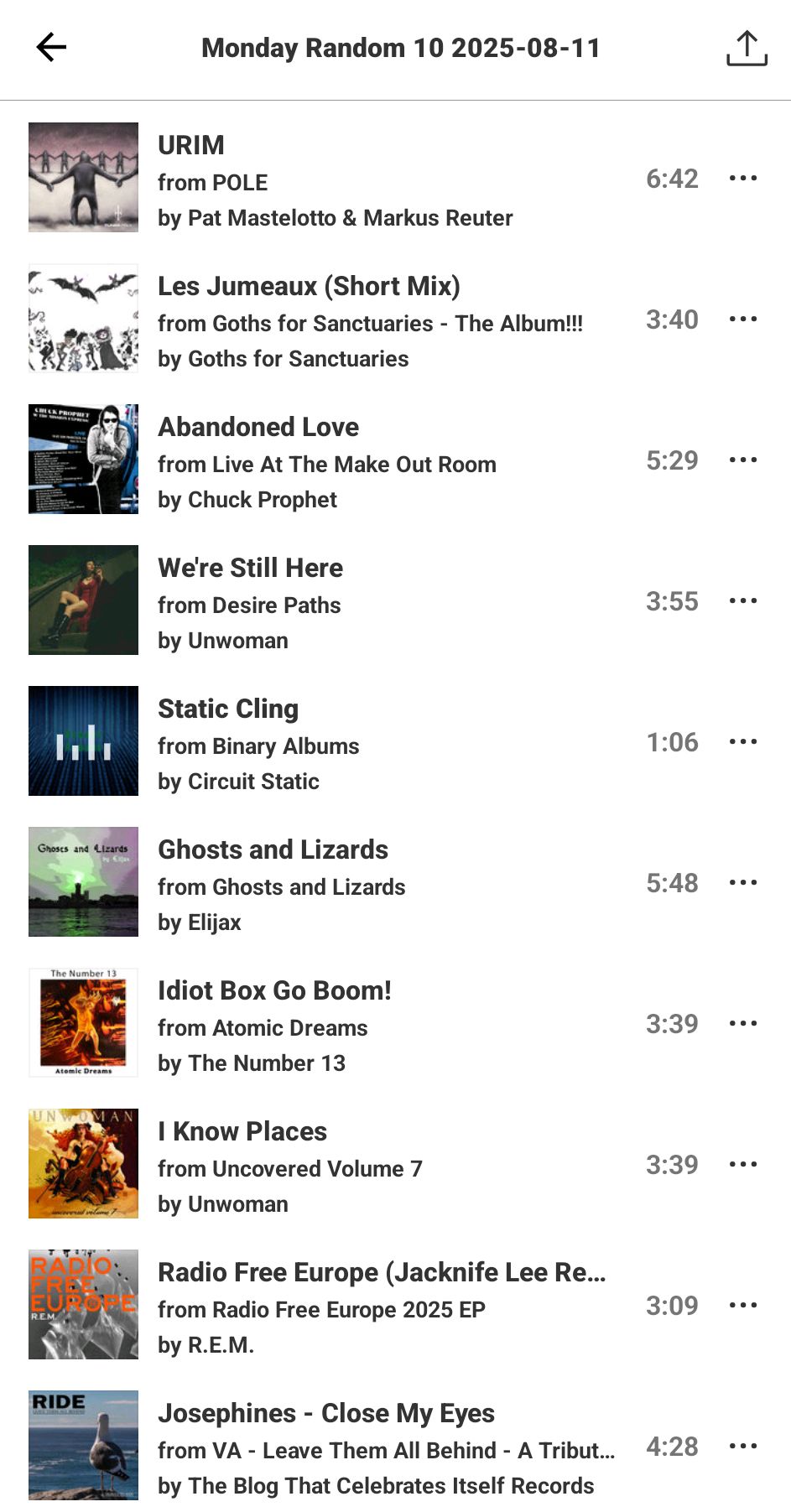Open the overflow menu for Radio Free Europe

743,1305
